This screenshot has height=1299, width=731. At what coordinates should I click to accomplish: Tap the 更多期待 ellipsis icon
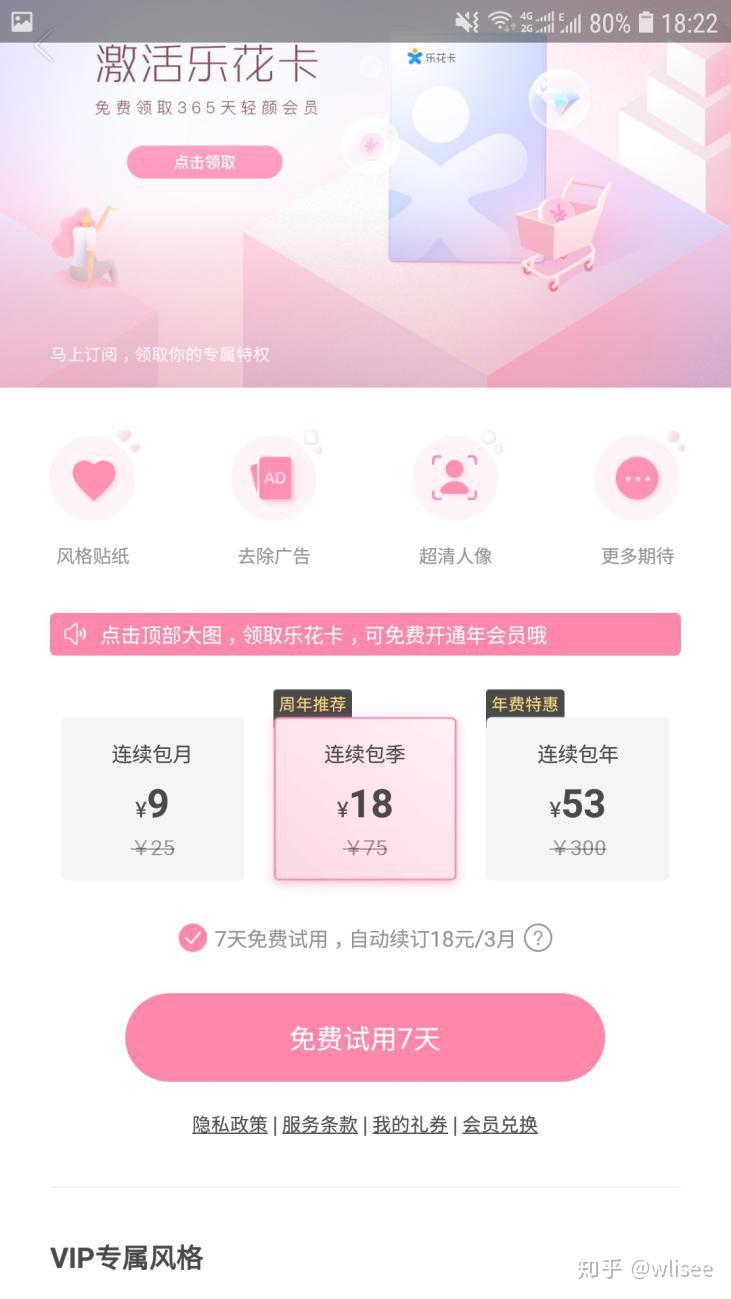point(637,477)
